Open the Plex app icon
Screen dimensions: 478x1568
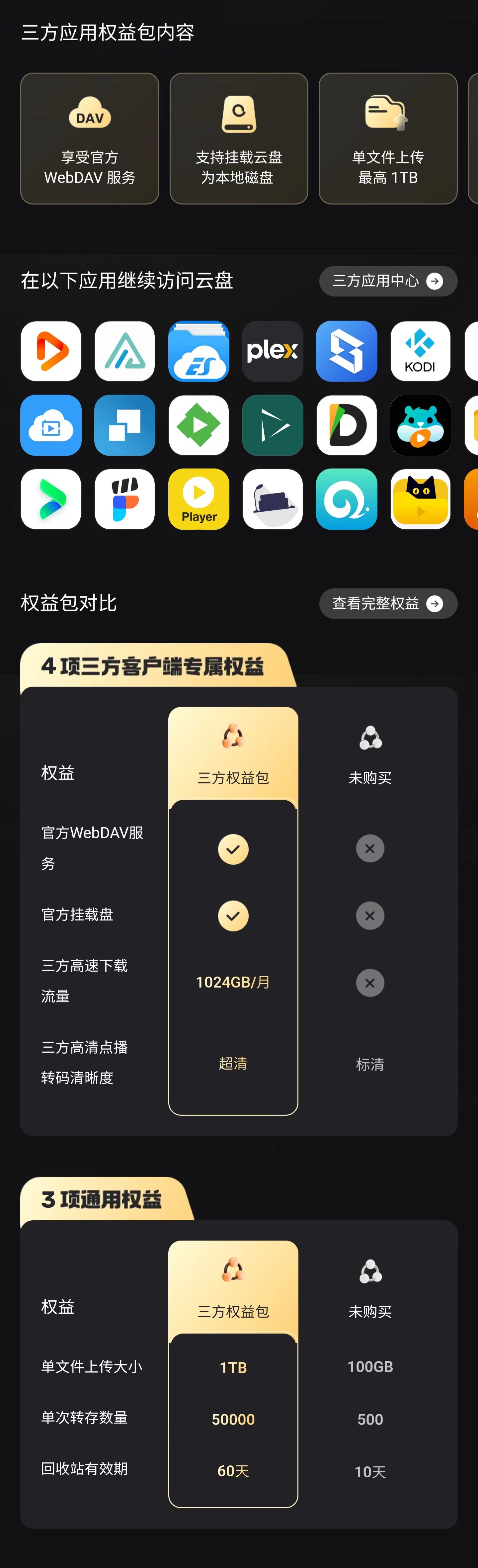[273, 351]
